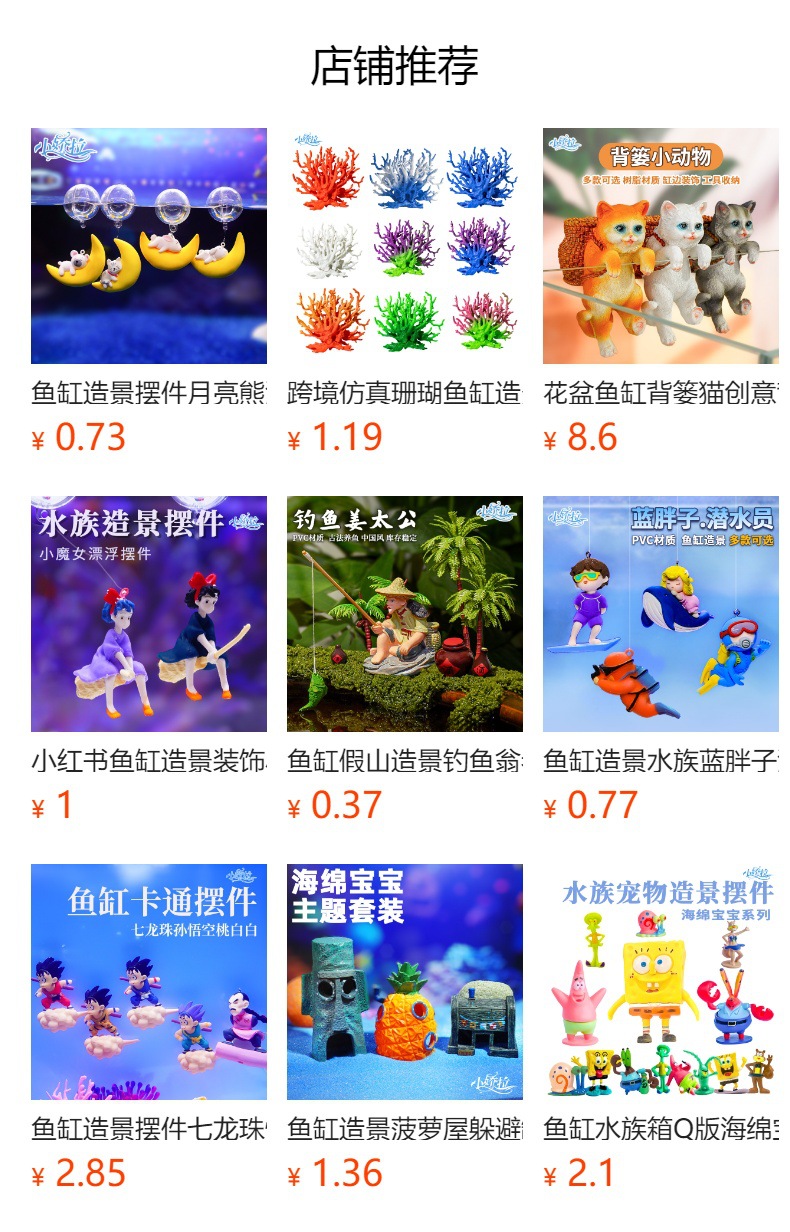
Task: View the 鱼缸造景水族蓝胖子 diver product
Action: coord(661,614)
